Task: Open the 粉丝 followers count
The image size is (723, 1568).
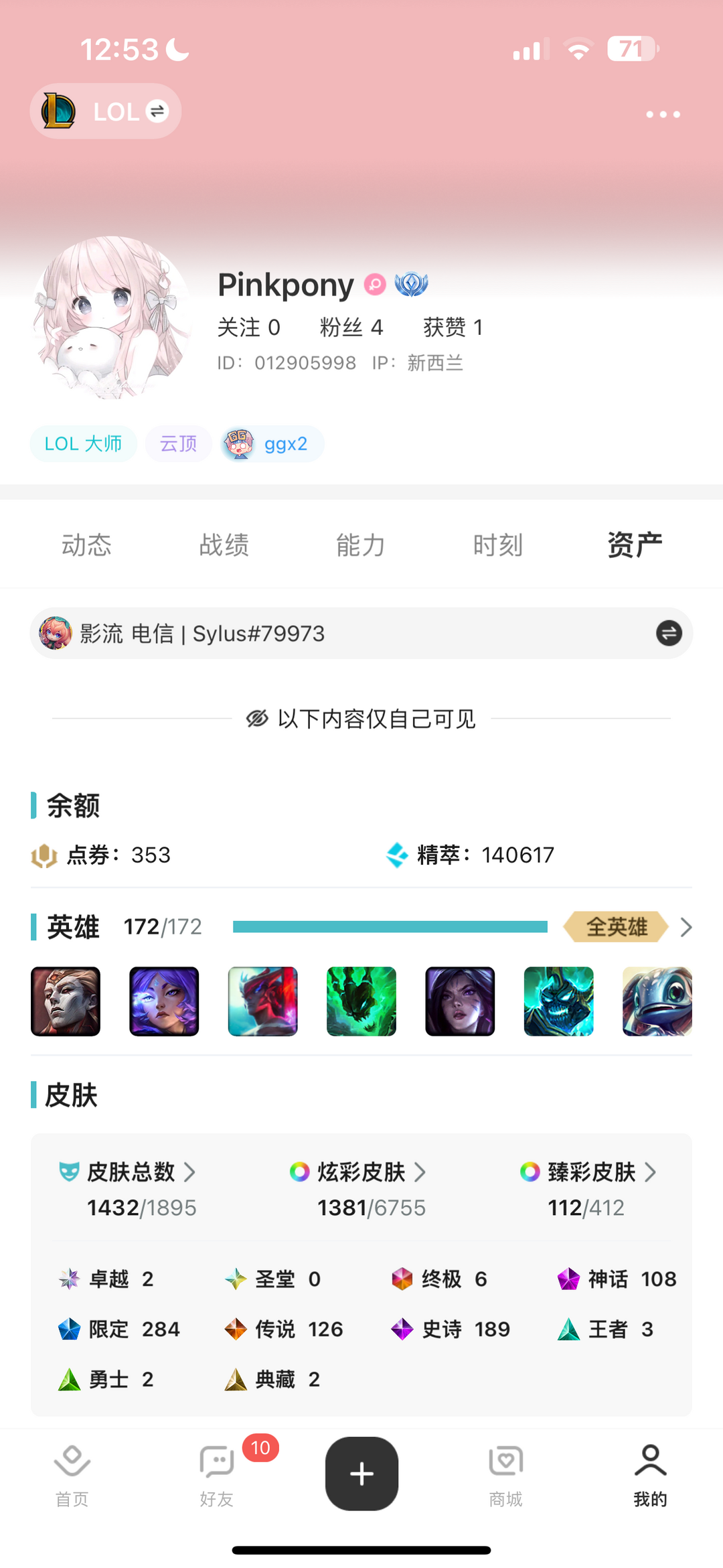Action: click(352, 328)
